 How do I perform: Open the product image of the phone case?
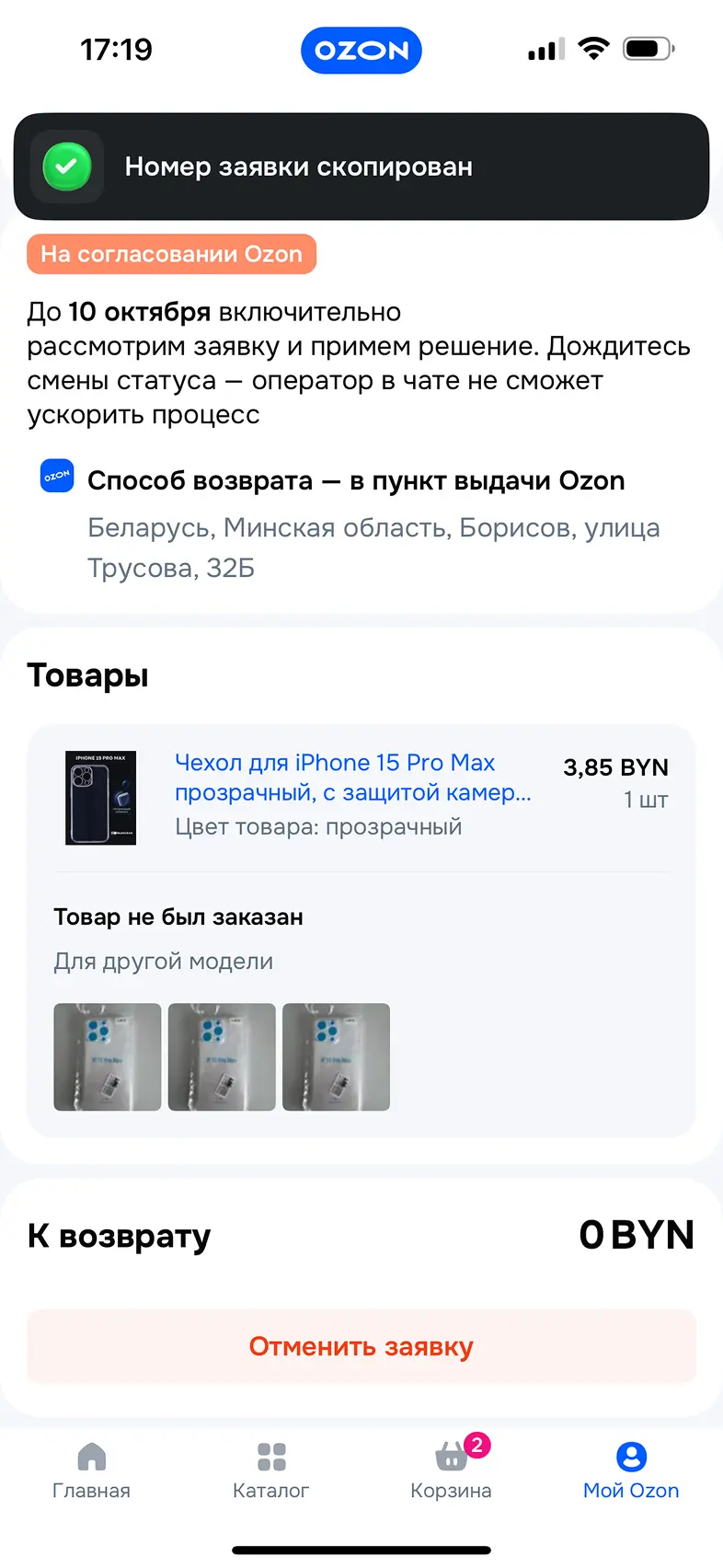(100, 797)
